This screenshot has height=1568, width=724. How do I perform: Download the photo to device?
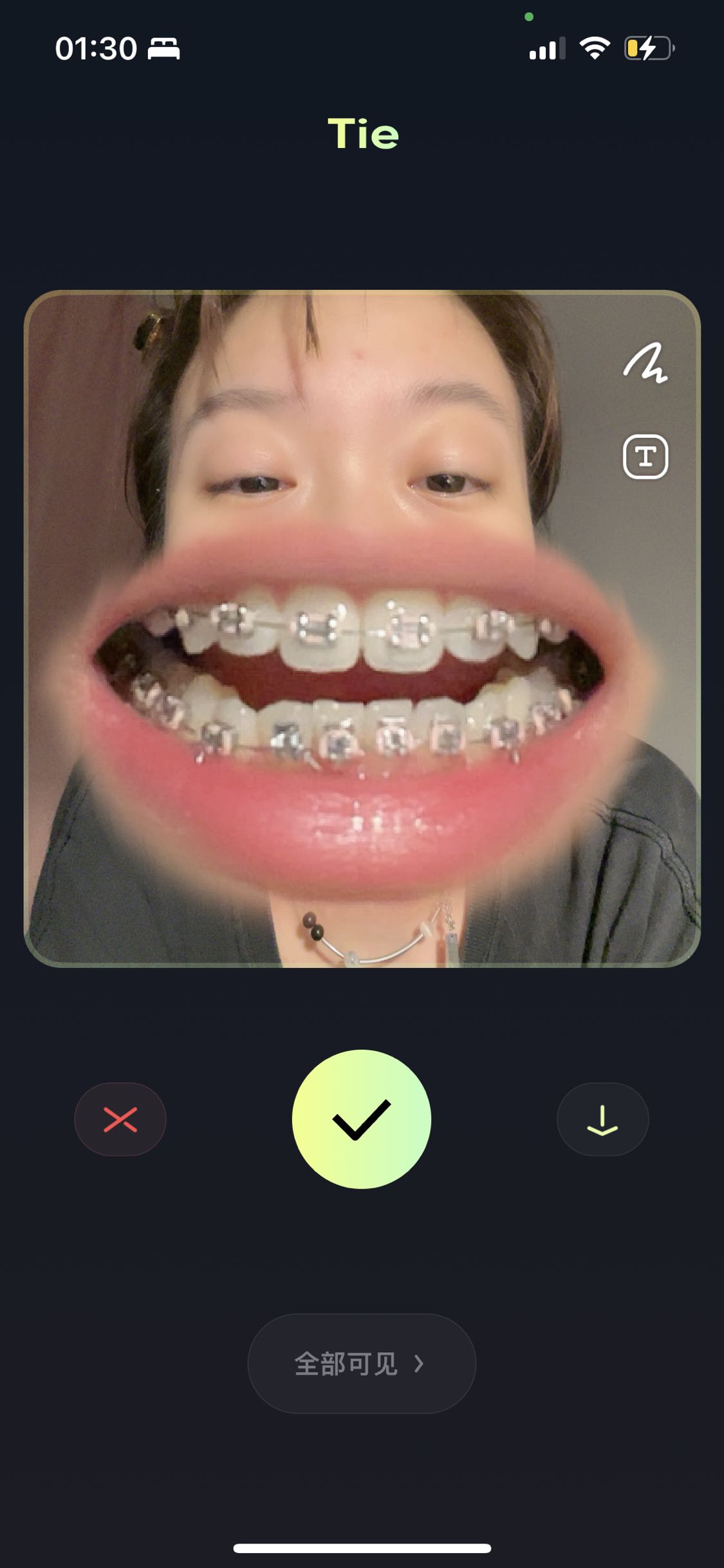602,1119
